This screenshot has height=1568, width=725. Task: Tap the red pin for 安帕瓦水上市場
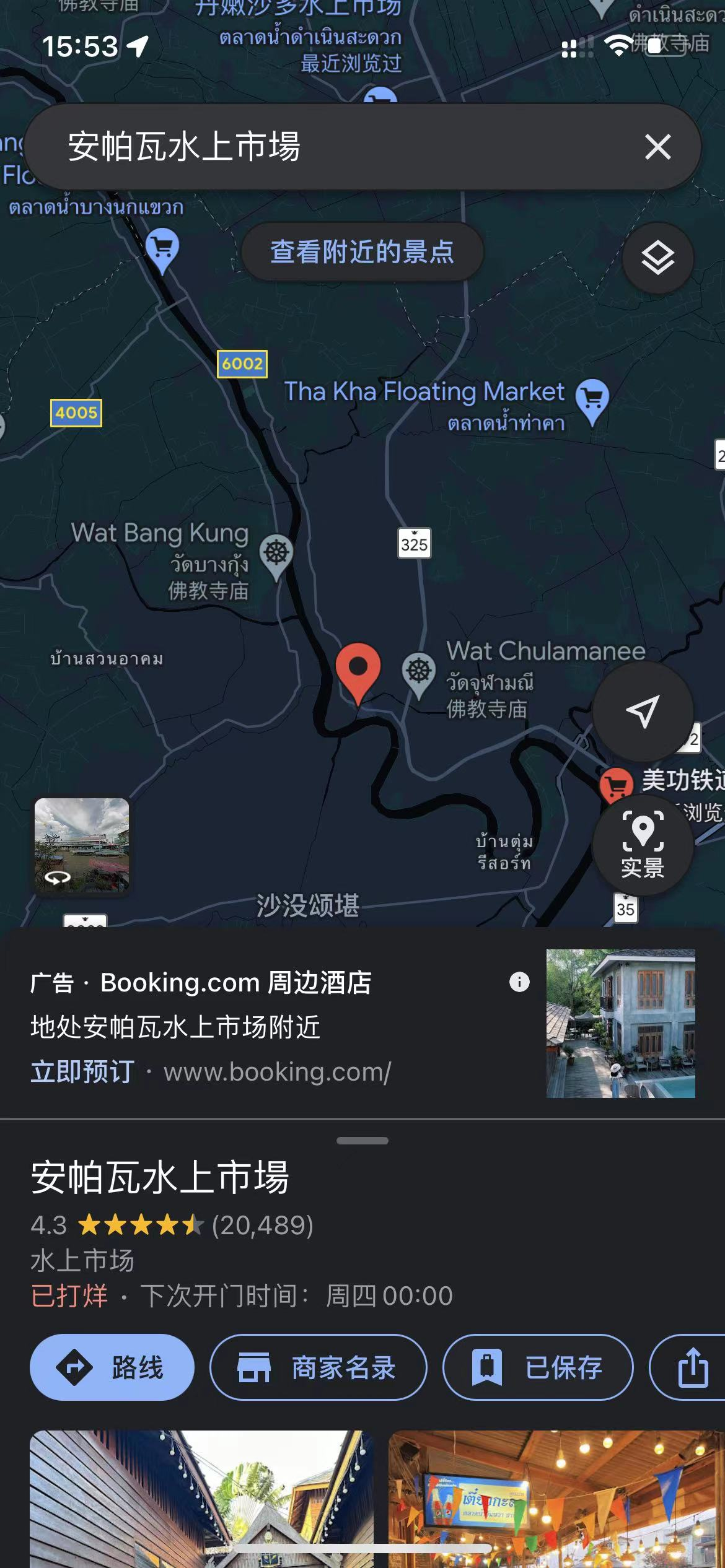tap(358, 669)
